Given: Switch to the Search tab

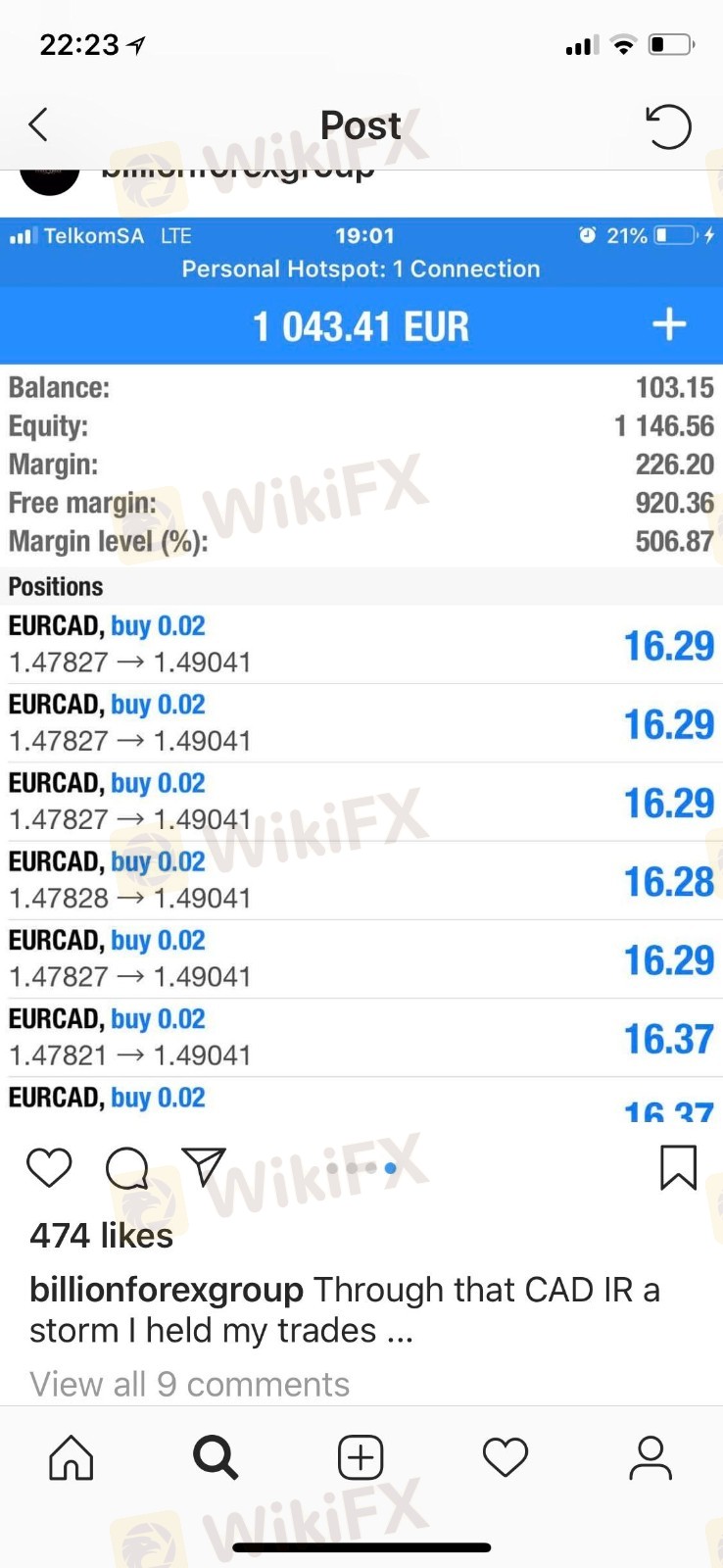Looking at the screenshot, I should (x=216, y=1457).
